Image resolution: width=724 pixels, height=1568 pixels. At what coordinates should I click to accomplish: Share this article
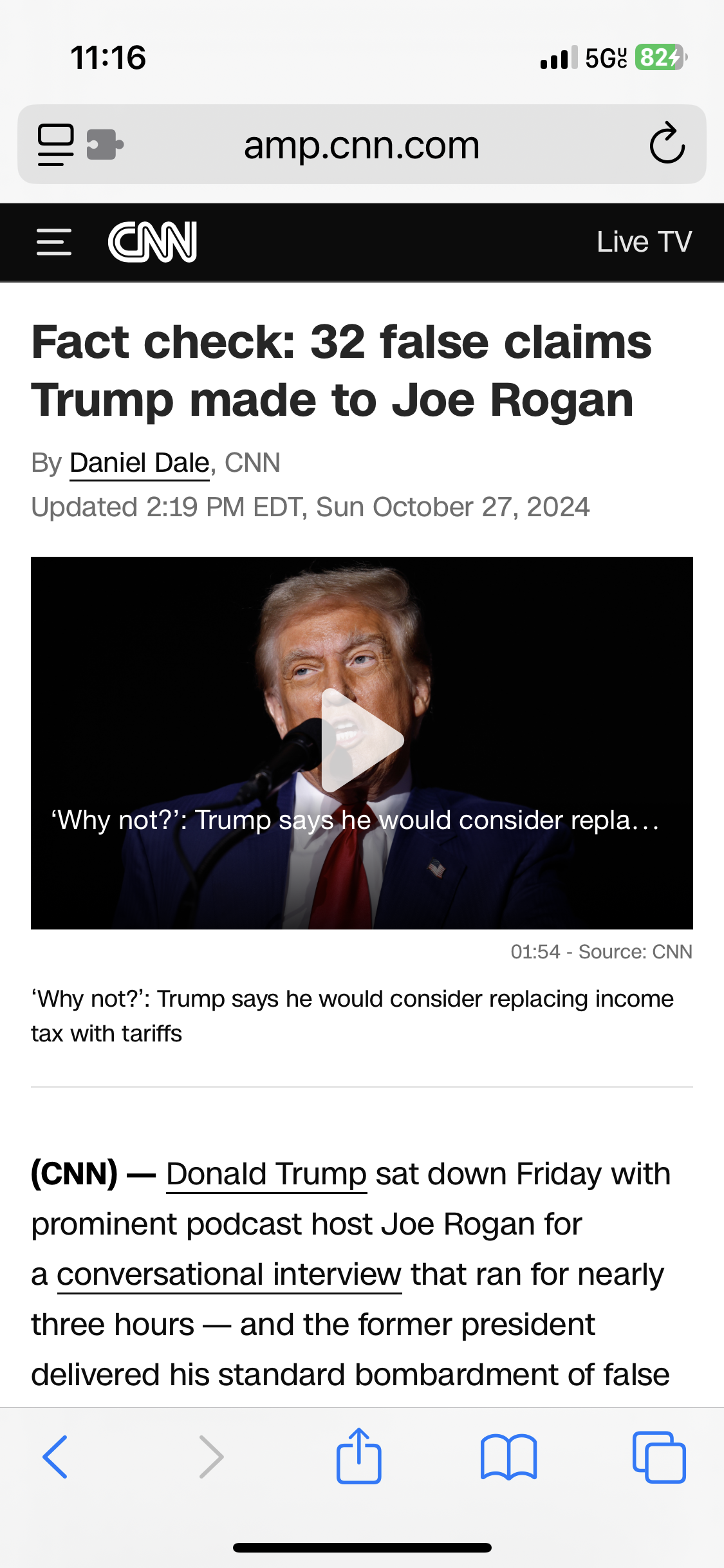tap(359, 1456)
